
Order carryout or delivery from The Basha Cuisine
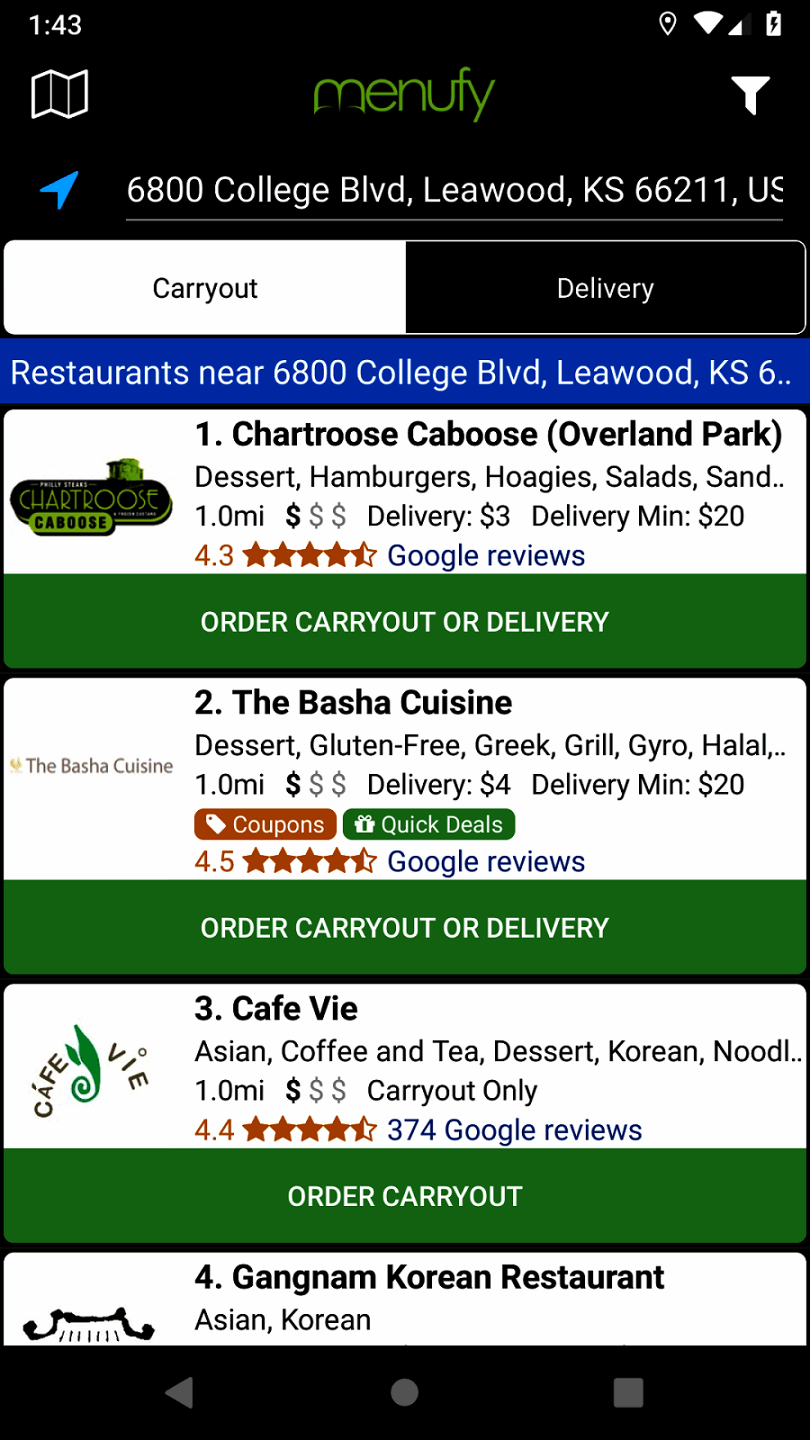coord(404,927)
